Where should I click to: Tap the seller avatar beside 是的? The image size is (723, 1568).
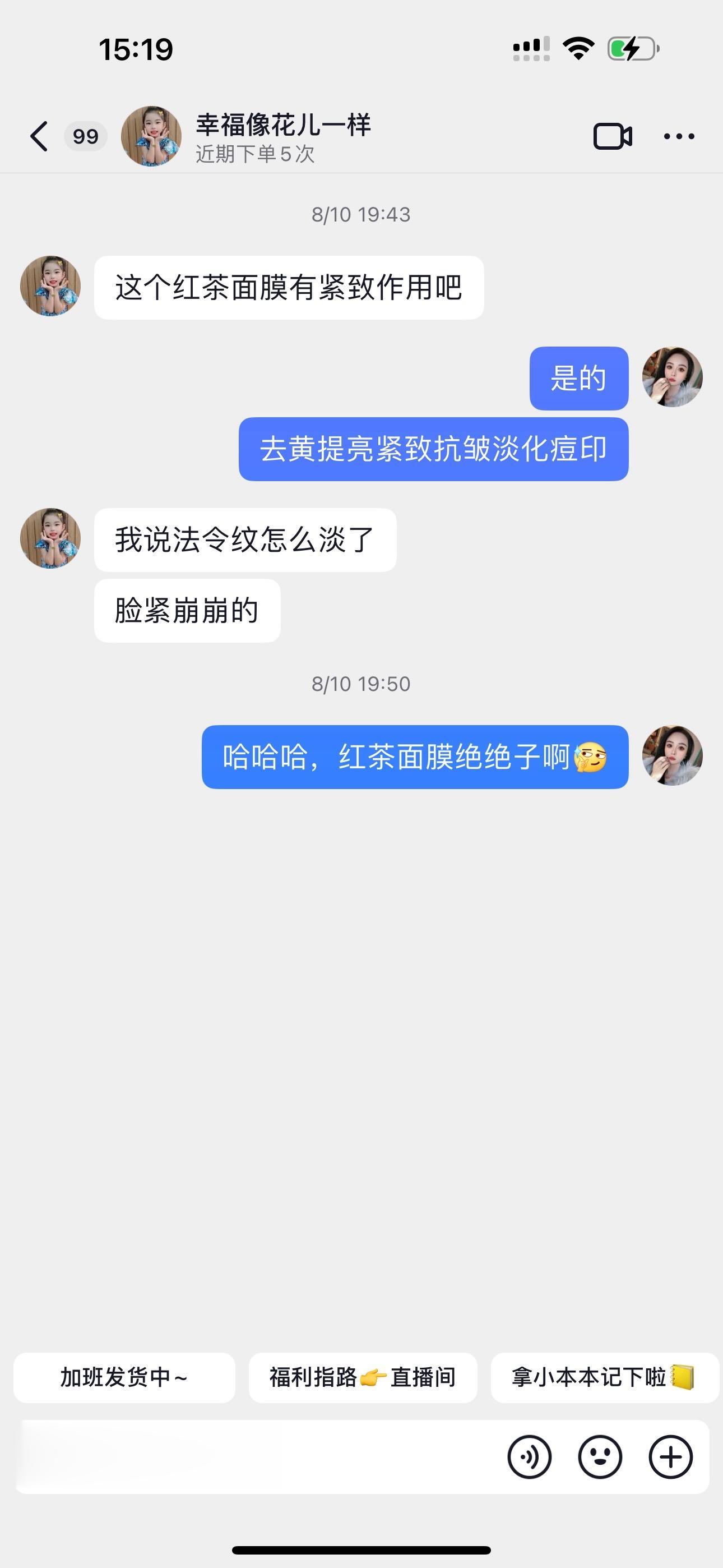[x=672, y=377]
